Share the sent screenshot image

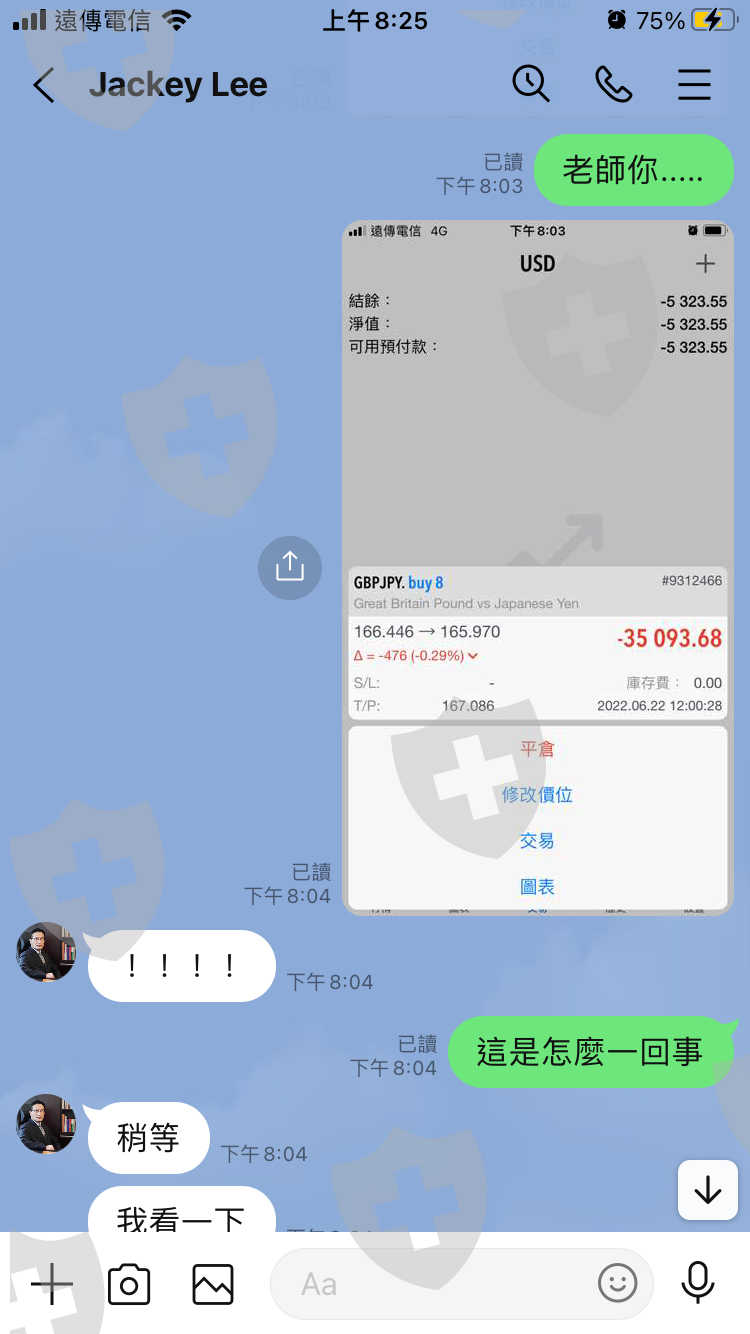tap(289, 568)
